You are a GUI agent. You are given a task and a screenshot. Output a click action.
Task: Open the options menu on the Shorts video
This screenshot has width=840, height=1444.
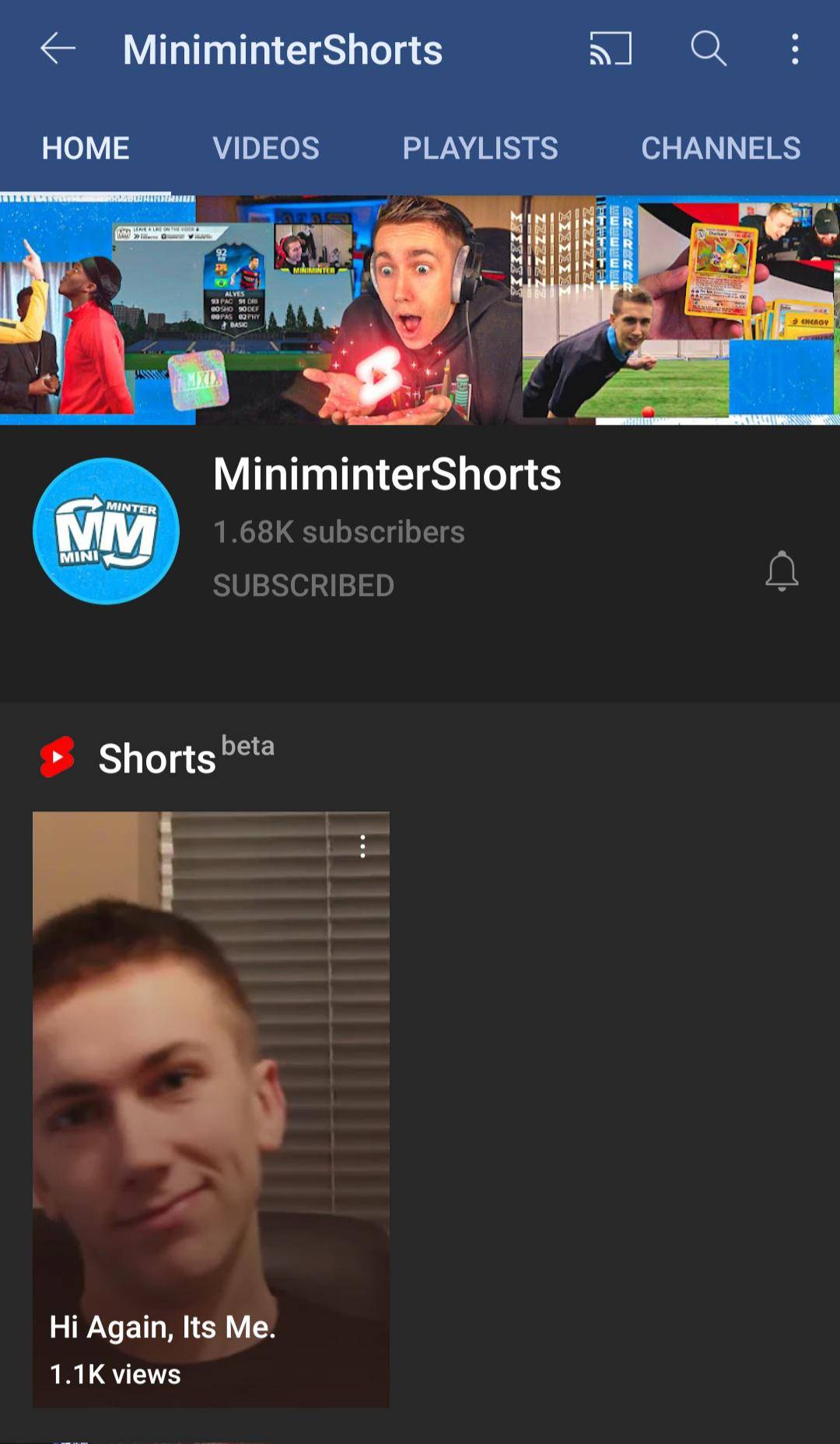[x=362, y=847]
